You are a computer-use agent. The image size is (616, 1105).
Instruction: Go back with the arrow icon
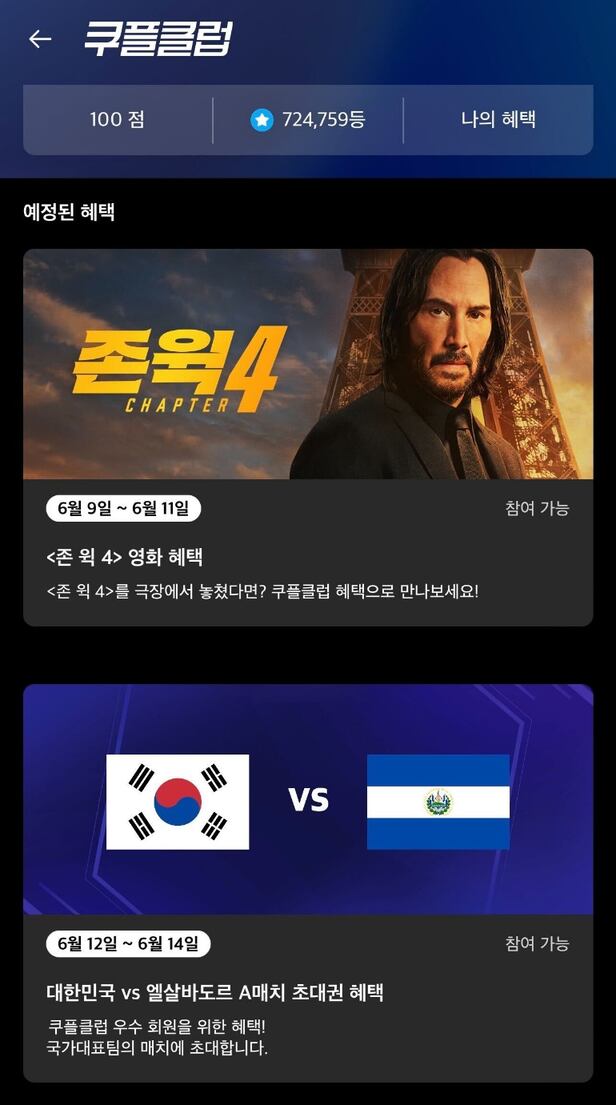click(x=40, y=39)
